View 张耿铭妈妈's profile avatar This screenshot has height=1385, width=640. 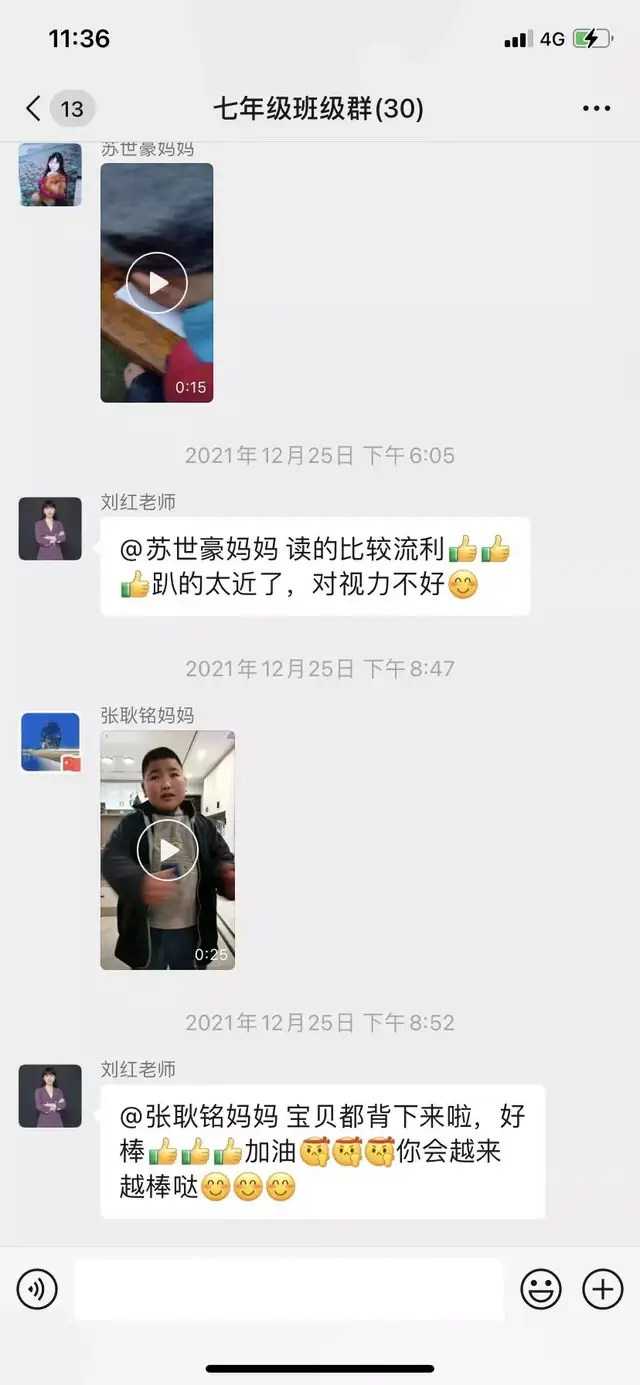pyautogui.click(x=50, y=741)
